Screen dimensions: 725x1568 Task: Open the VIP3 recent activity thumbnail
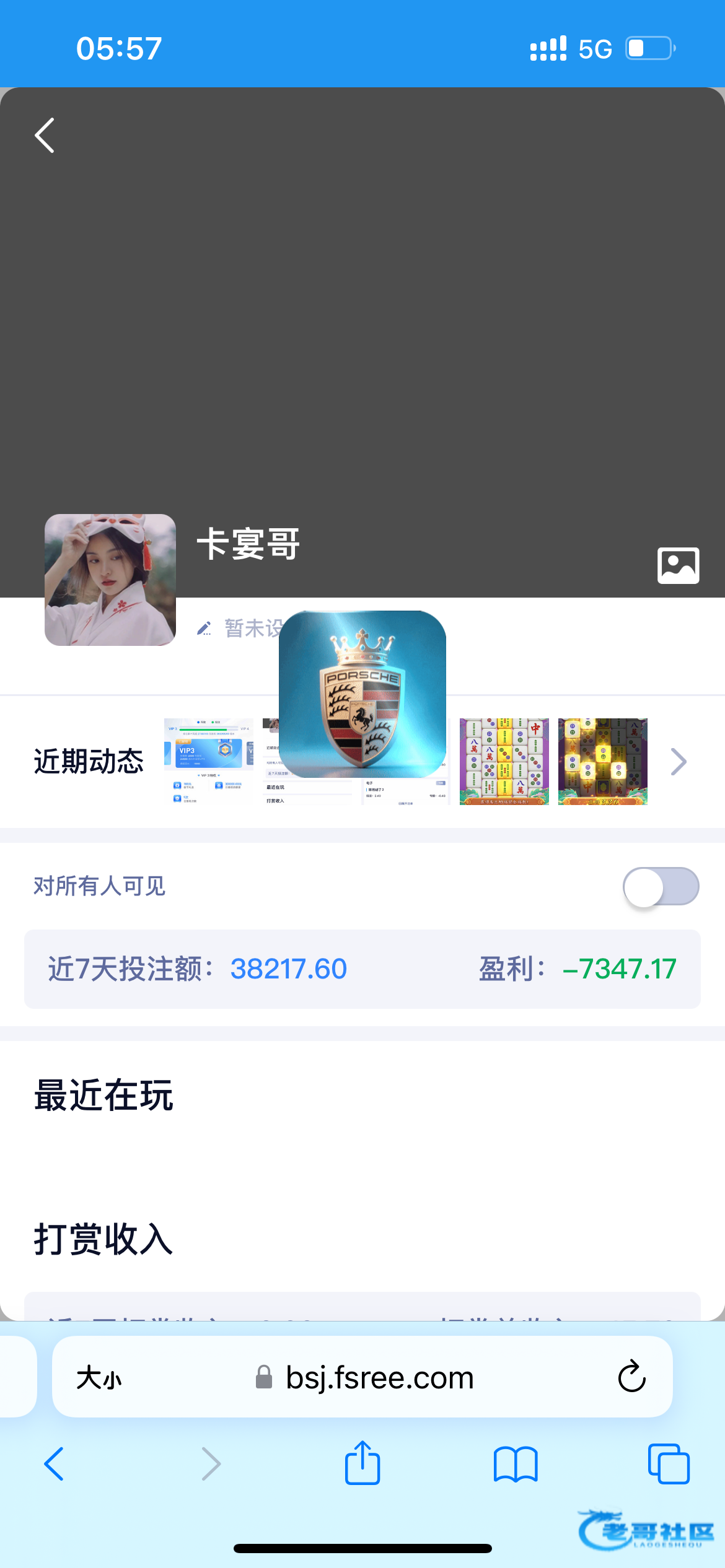tap(209, 761)
